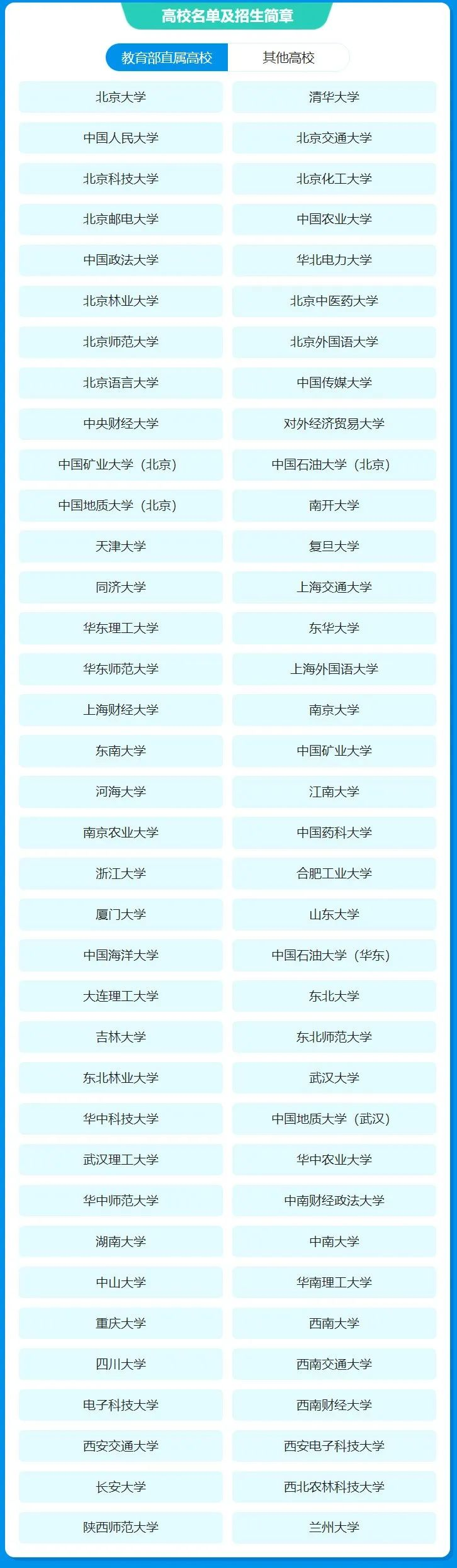Open 西安交通大学 entry
Screen dimensions: 457x1568
click(x=121, y=1446)
